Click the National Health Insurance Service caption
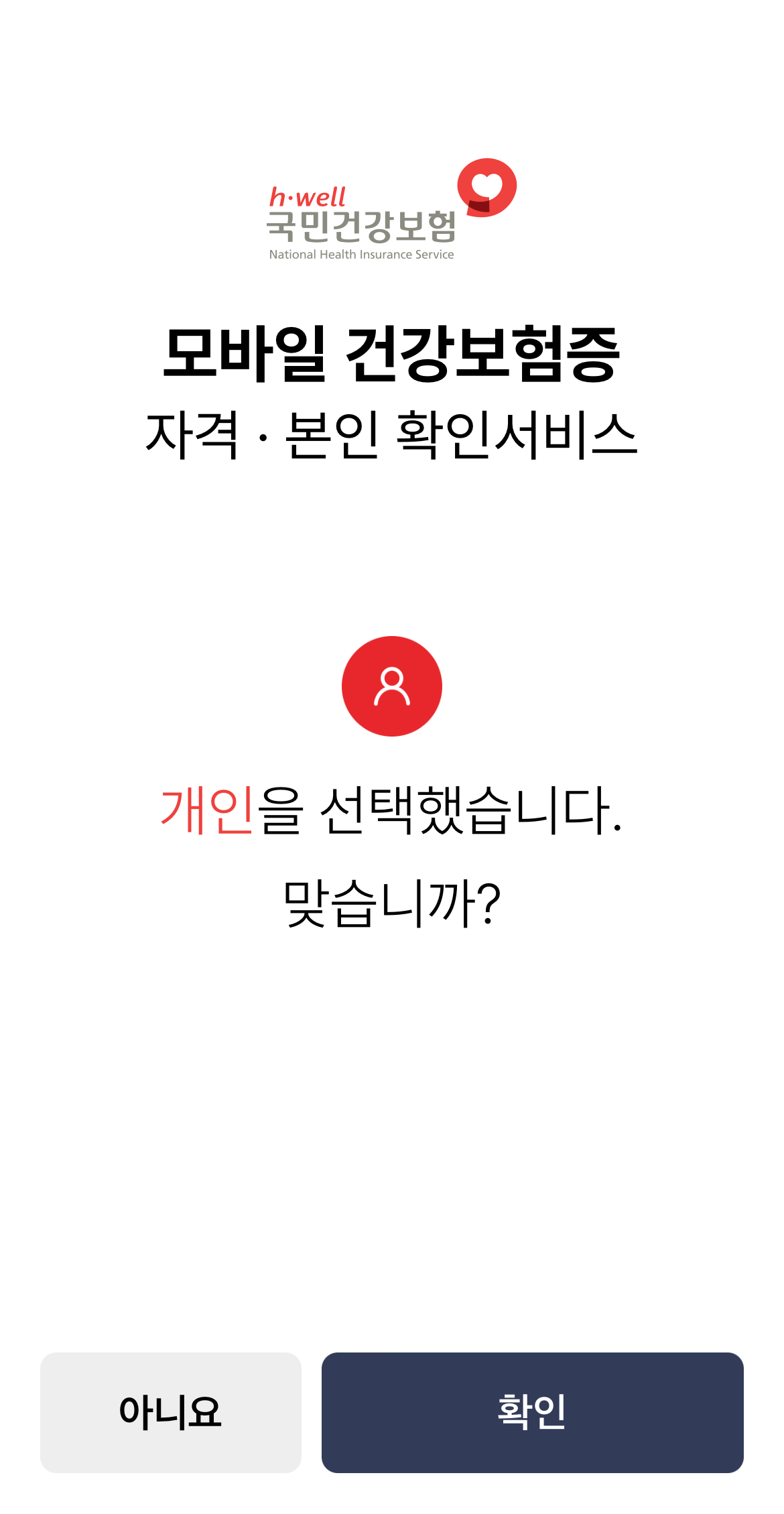Image resolution: width=784 pixels, height=1514 pixels. coord(362,255)
